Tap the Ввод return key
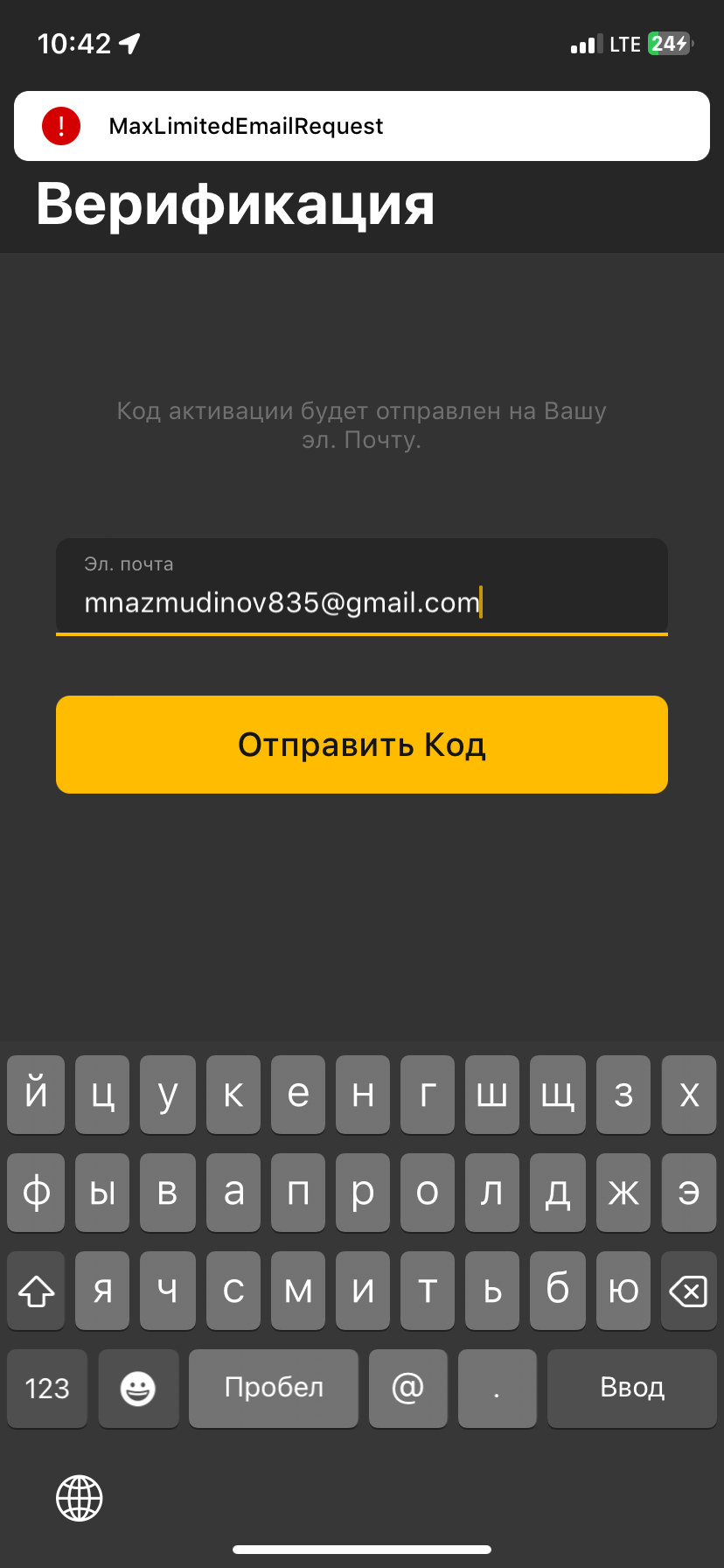 tap(631, 1388)
